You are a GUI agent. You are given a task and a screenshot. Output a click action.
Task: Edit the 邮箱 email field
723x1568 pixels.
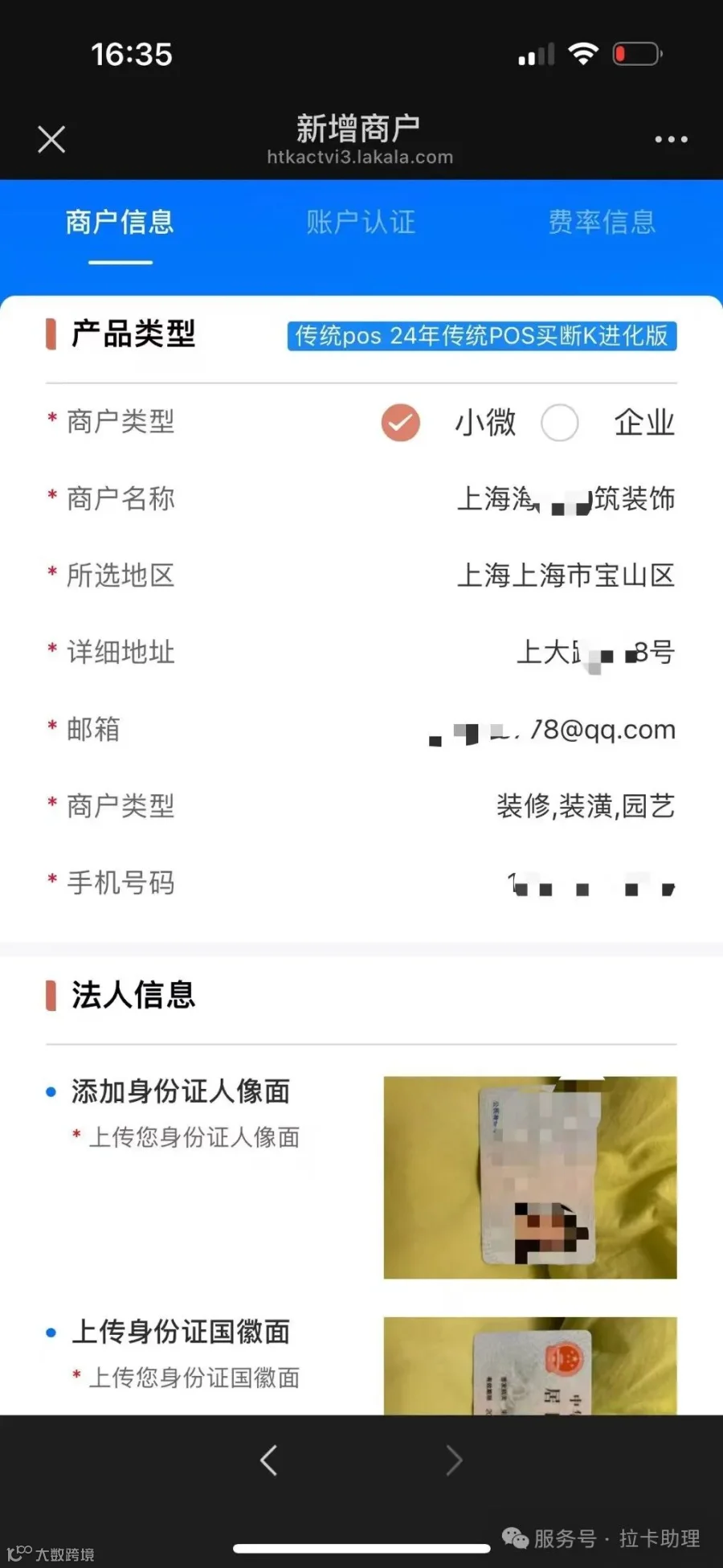click(x=361, y=729)
